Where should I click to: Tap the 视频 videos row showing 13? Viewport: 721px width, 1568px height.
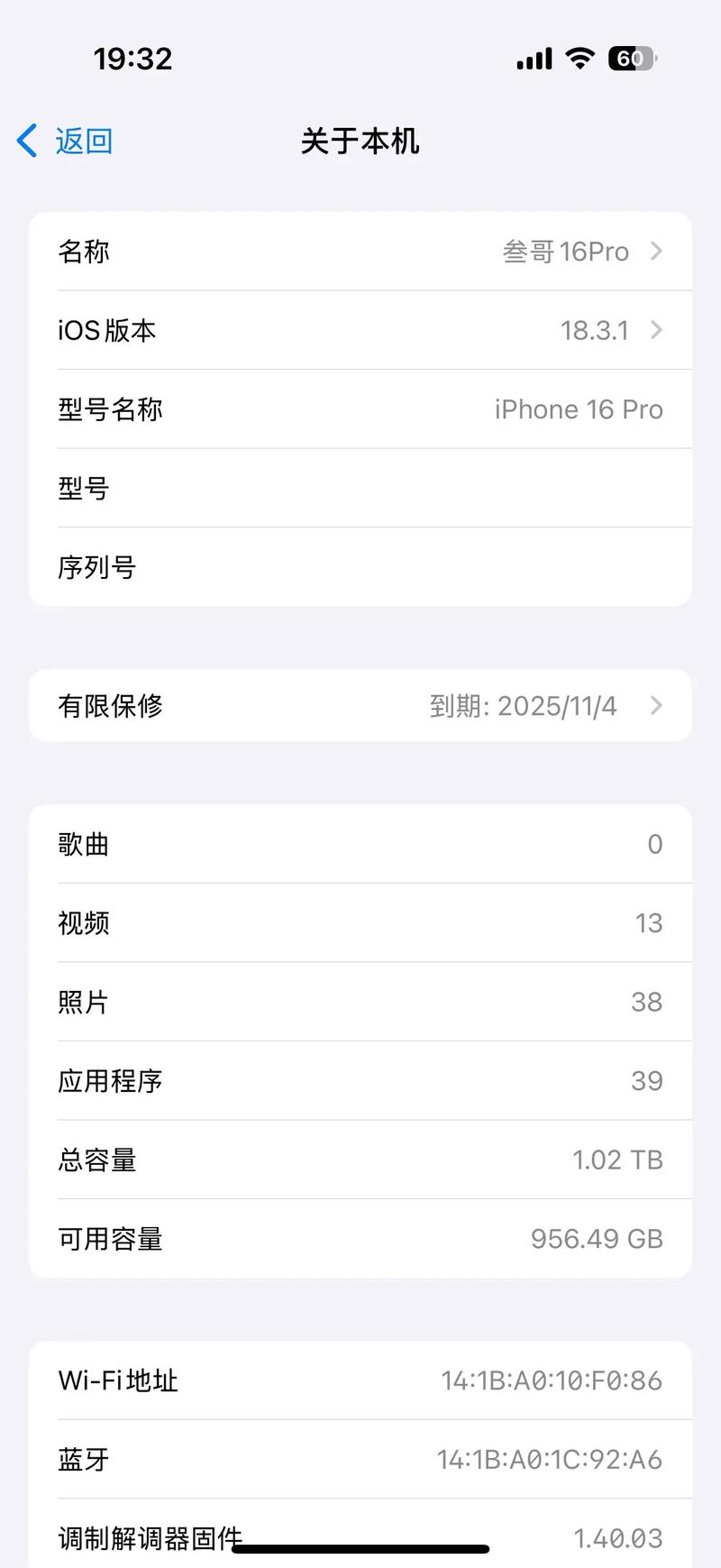[360, 922]
